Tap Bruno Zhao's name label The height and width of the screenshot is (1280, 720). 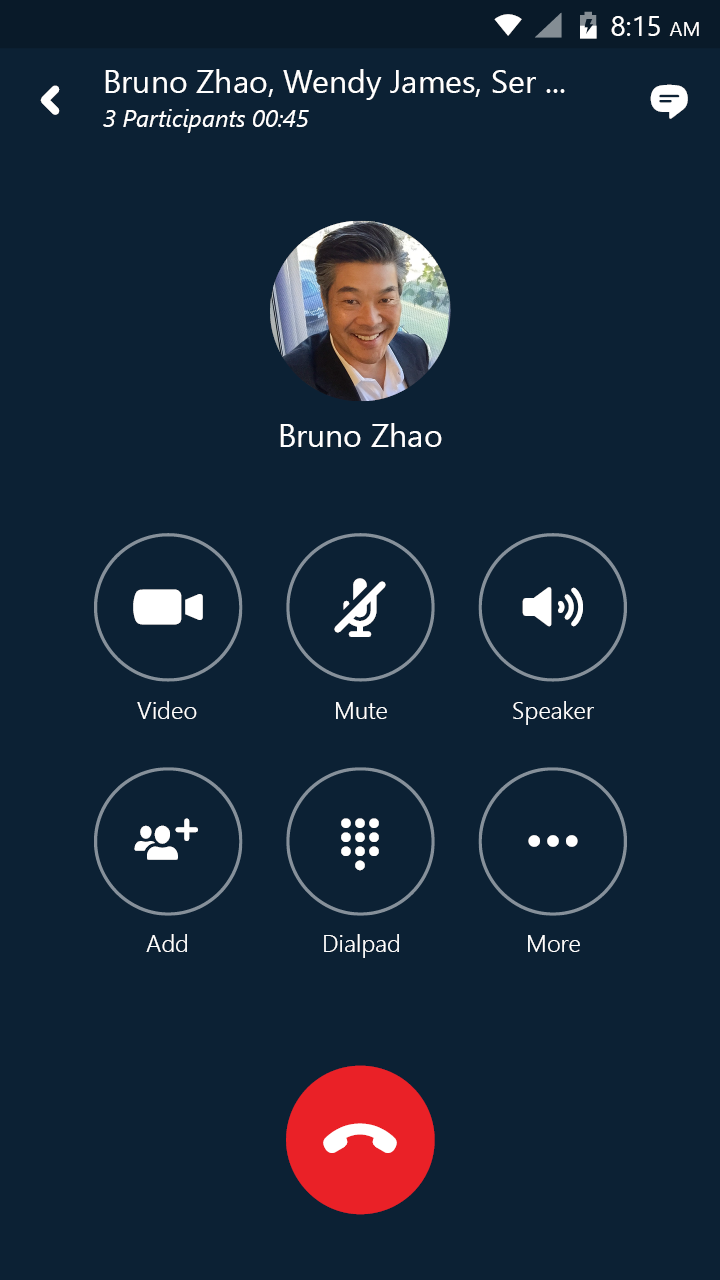pos(360,436)
